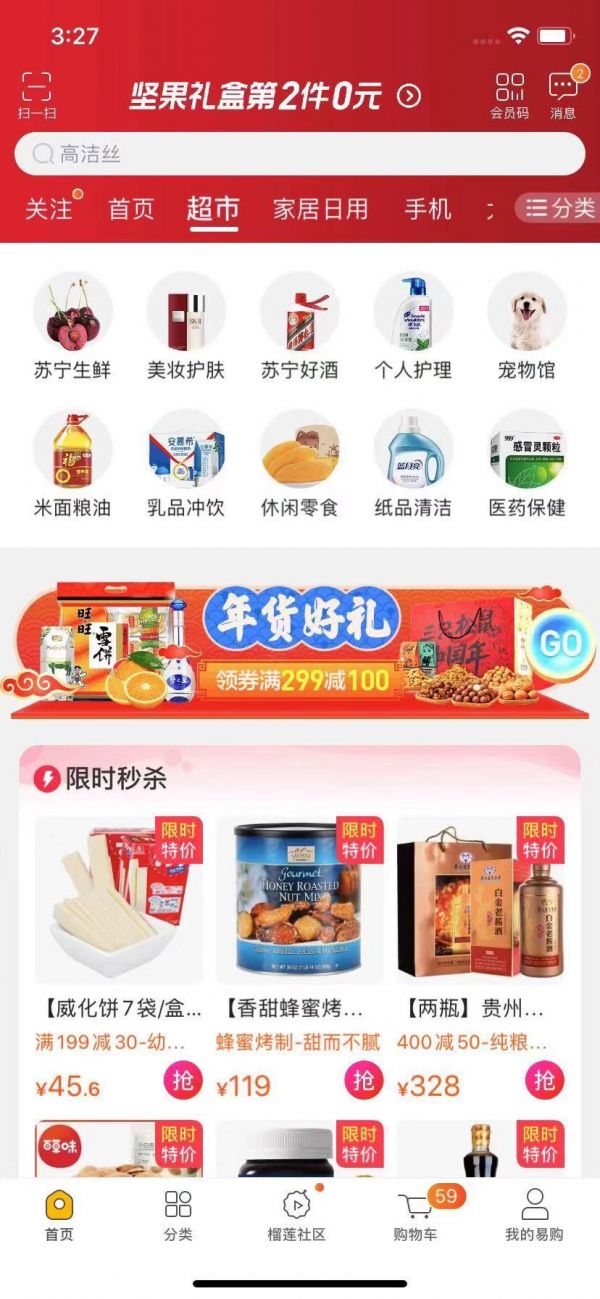This screenshot has height=1299, width=600.
Task: Open the 会员码 member code
Action: (509, 96)
